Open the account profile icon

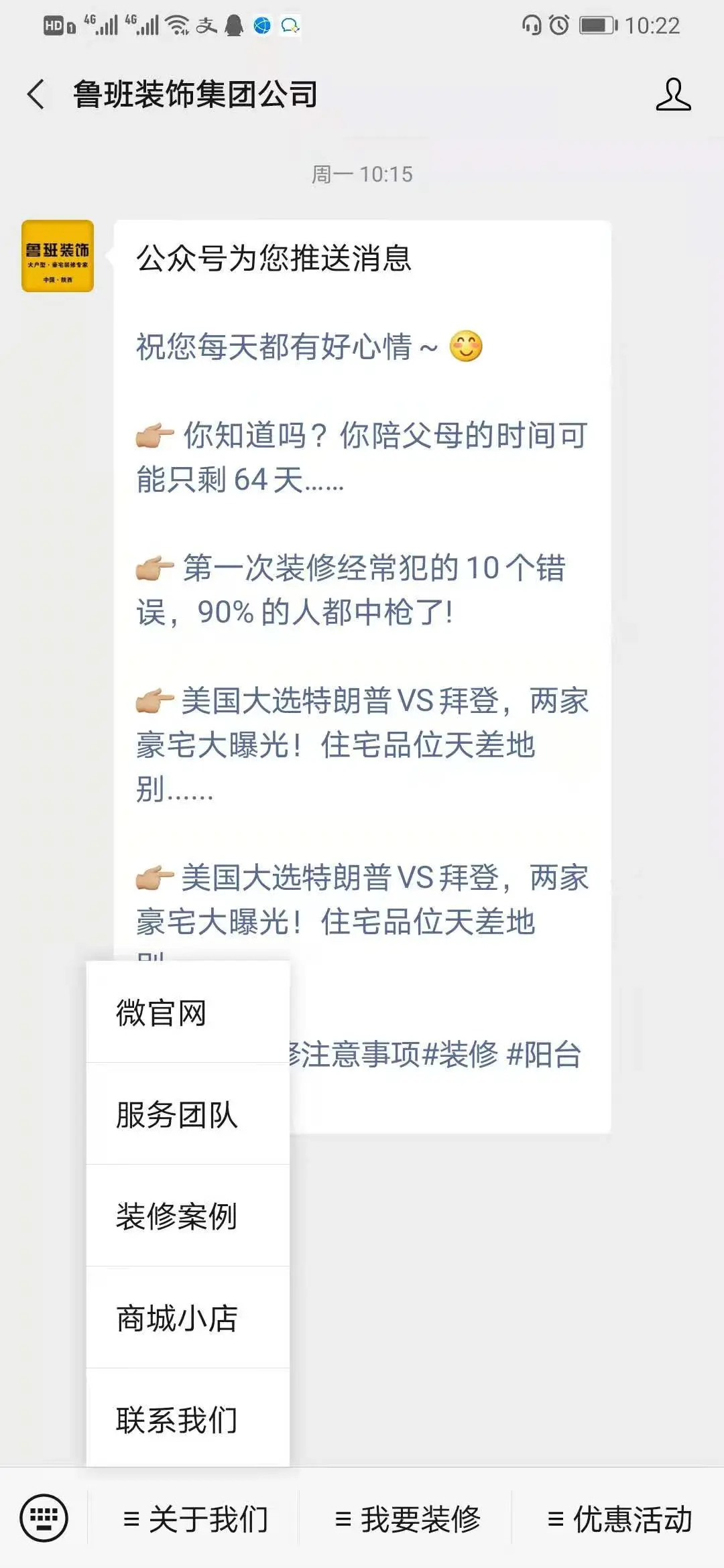(673, 94)
